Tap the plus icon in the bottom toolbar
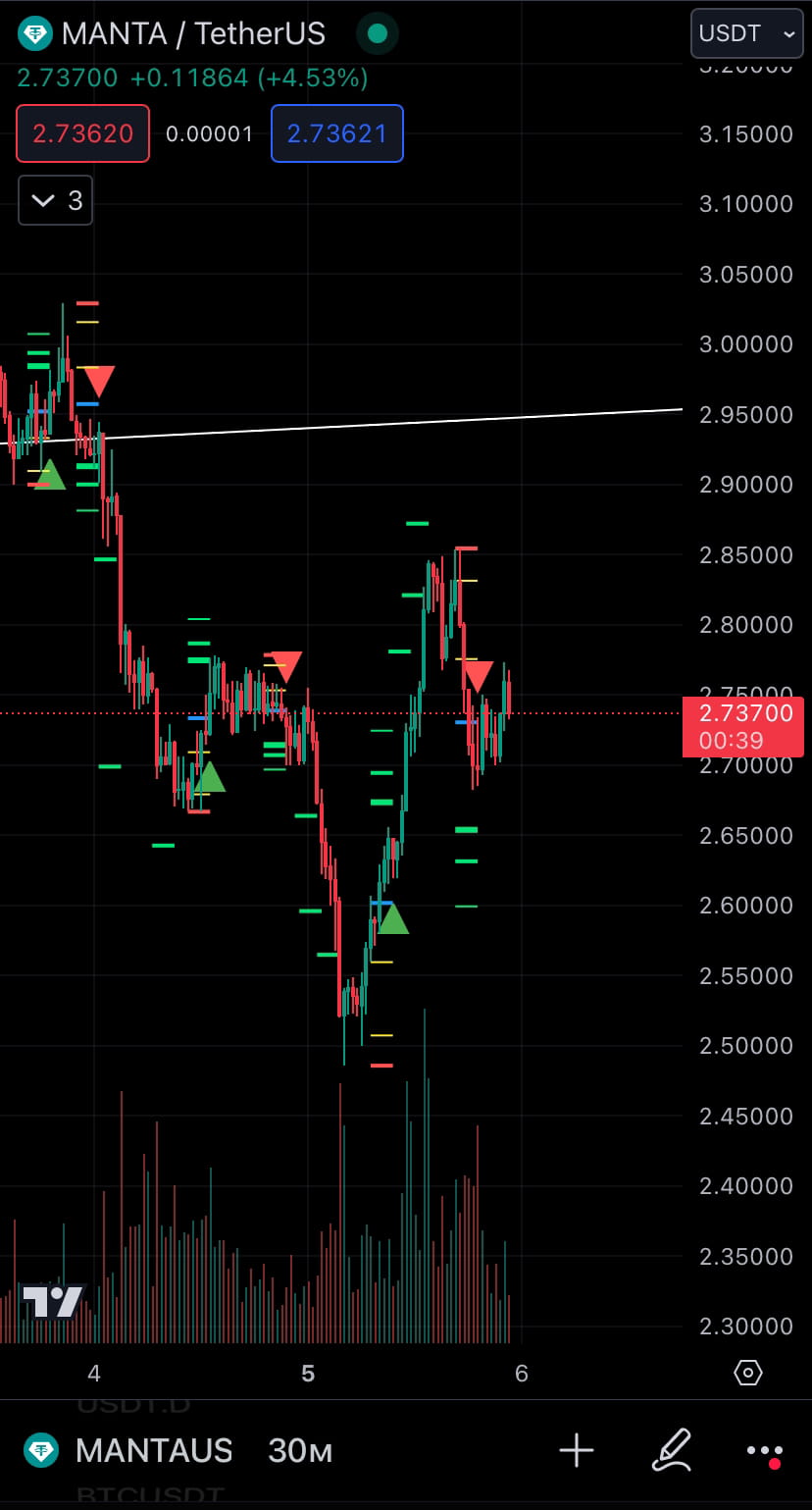This screenshot has width=812, height=1510. click(577, 1450)
